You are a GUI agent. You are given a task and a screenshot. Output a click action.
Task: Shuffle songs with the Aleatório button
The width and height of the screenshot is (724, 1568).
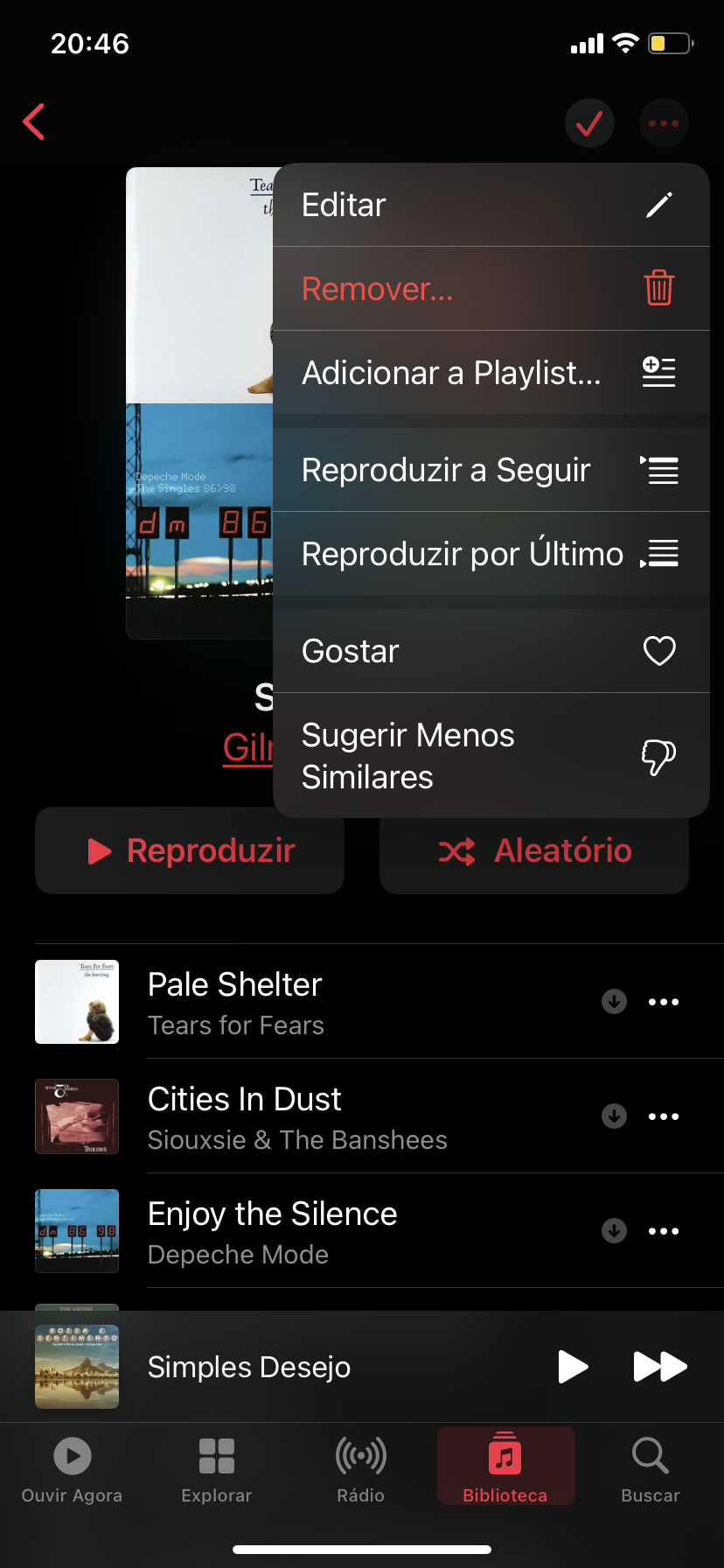534,850
